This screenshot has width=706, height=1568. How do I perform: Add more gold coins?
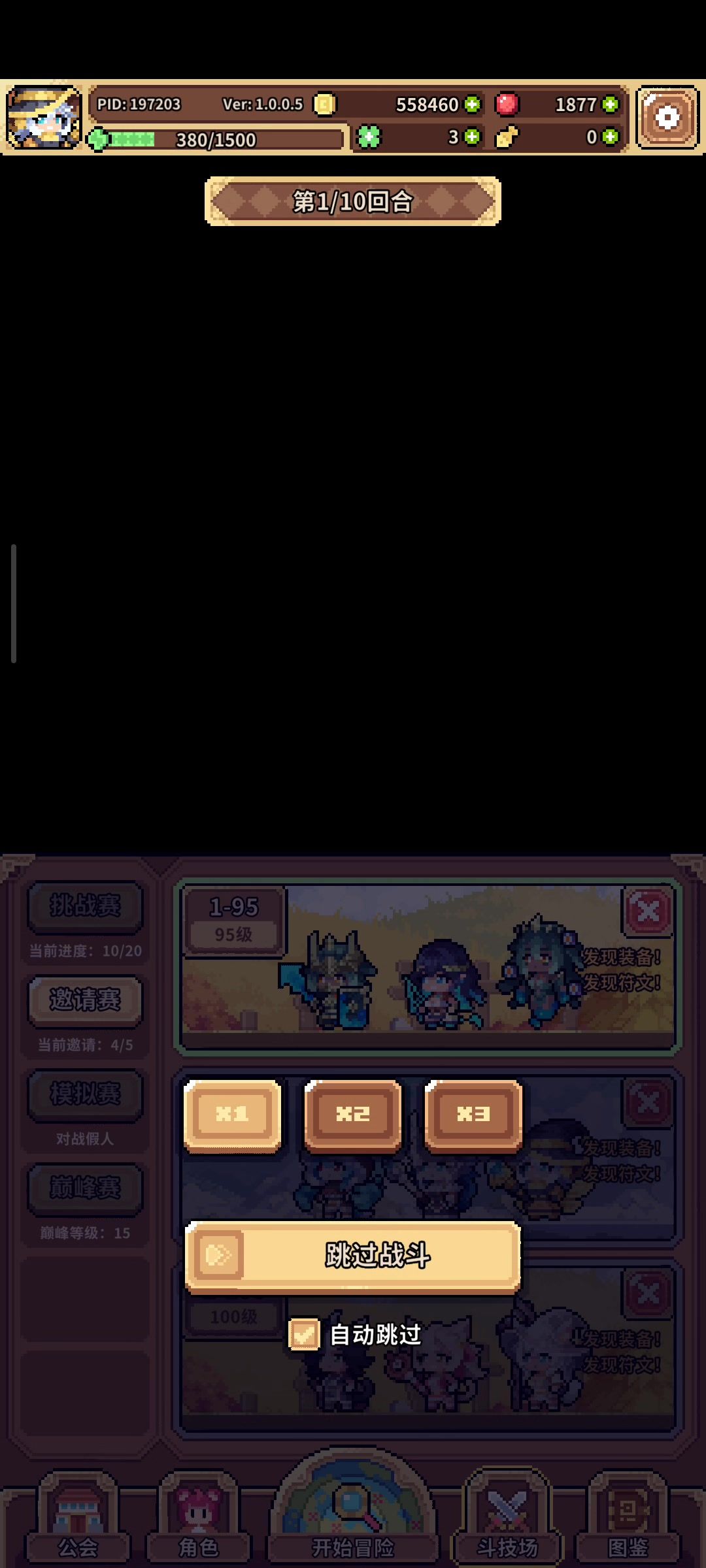(x=472, y=105)
